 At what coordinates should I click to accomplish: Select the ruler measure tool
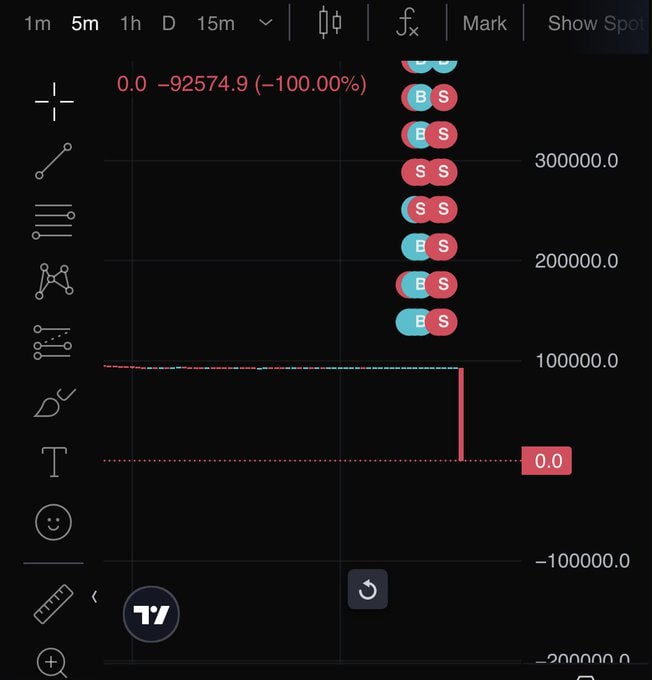54,604
